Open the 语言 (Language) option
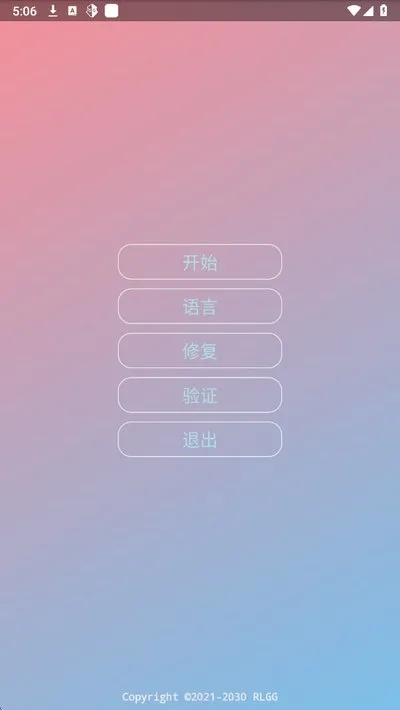The image size is (400, 710). [200, 306]
